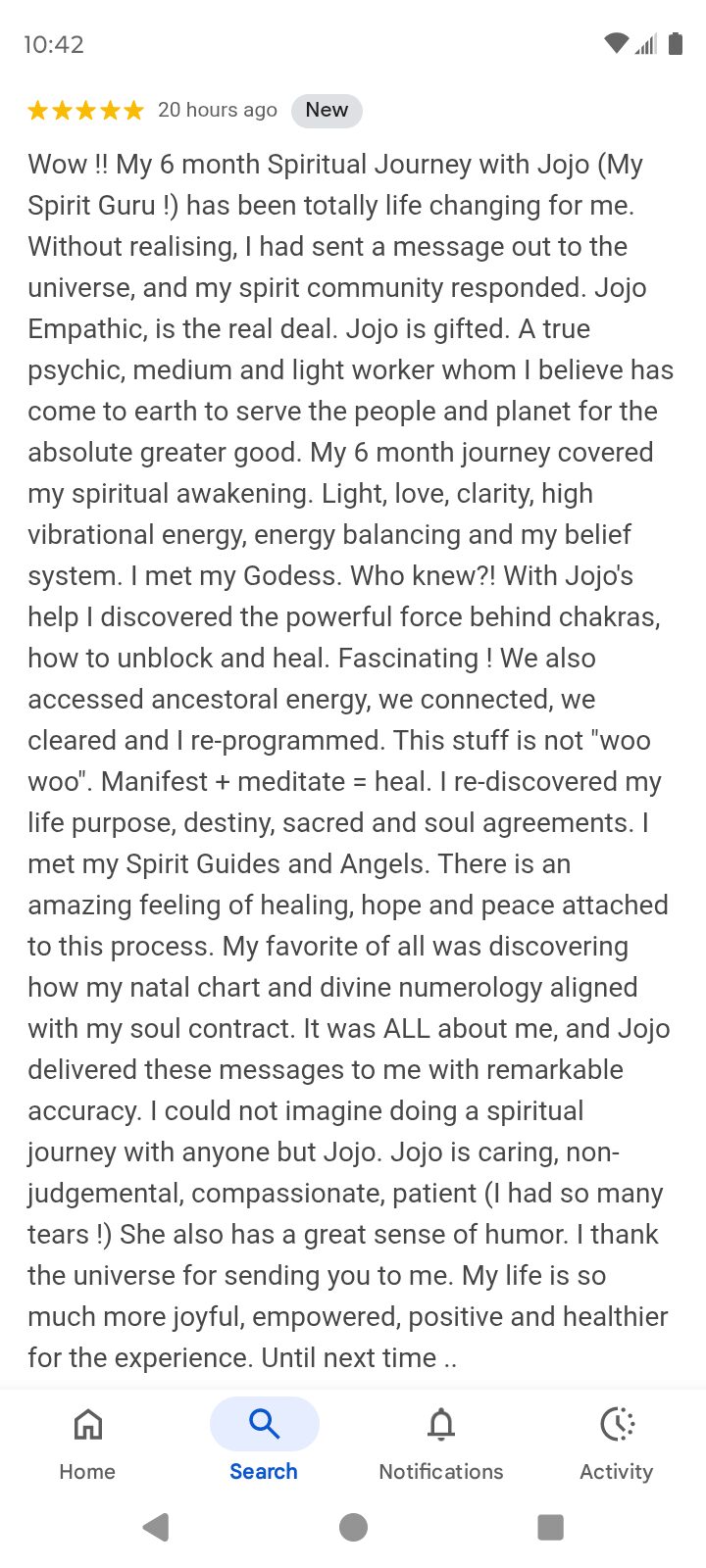This screenshot has width=706, height=1568.
Task: Switch to the Activity tab
Action: point(617,1443)
